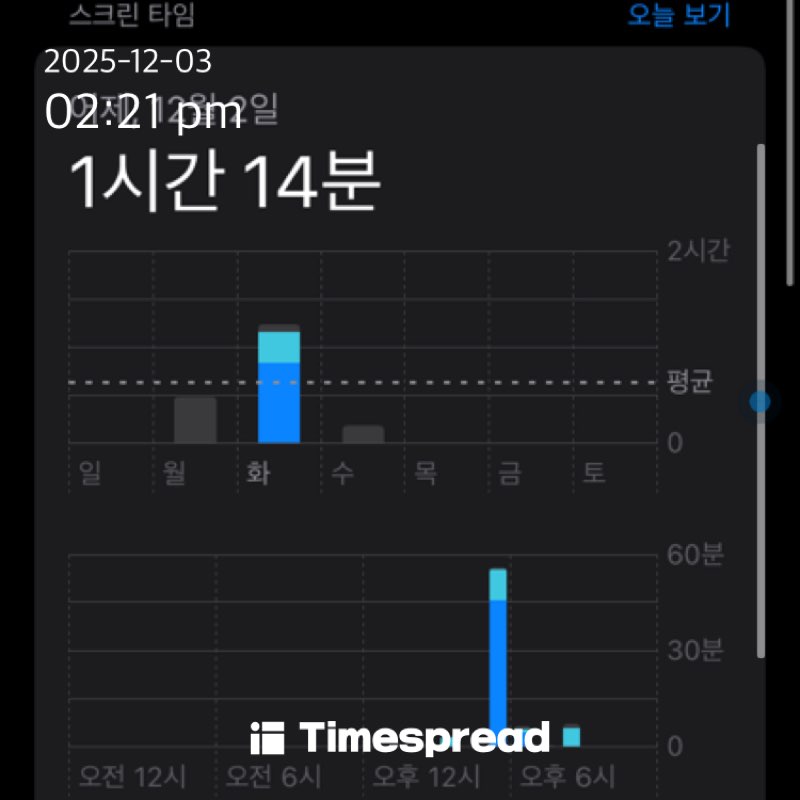Select the 월 bar in the weekly chart

point(195,420)
